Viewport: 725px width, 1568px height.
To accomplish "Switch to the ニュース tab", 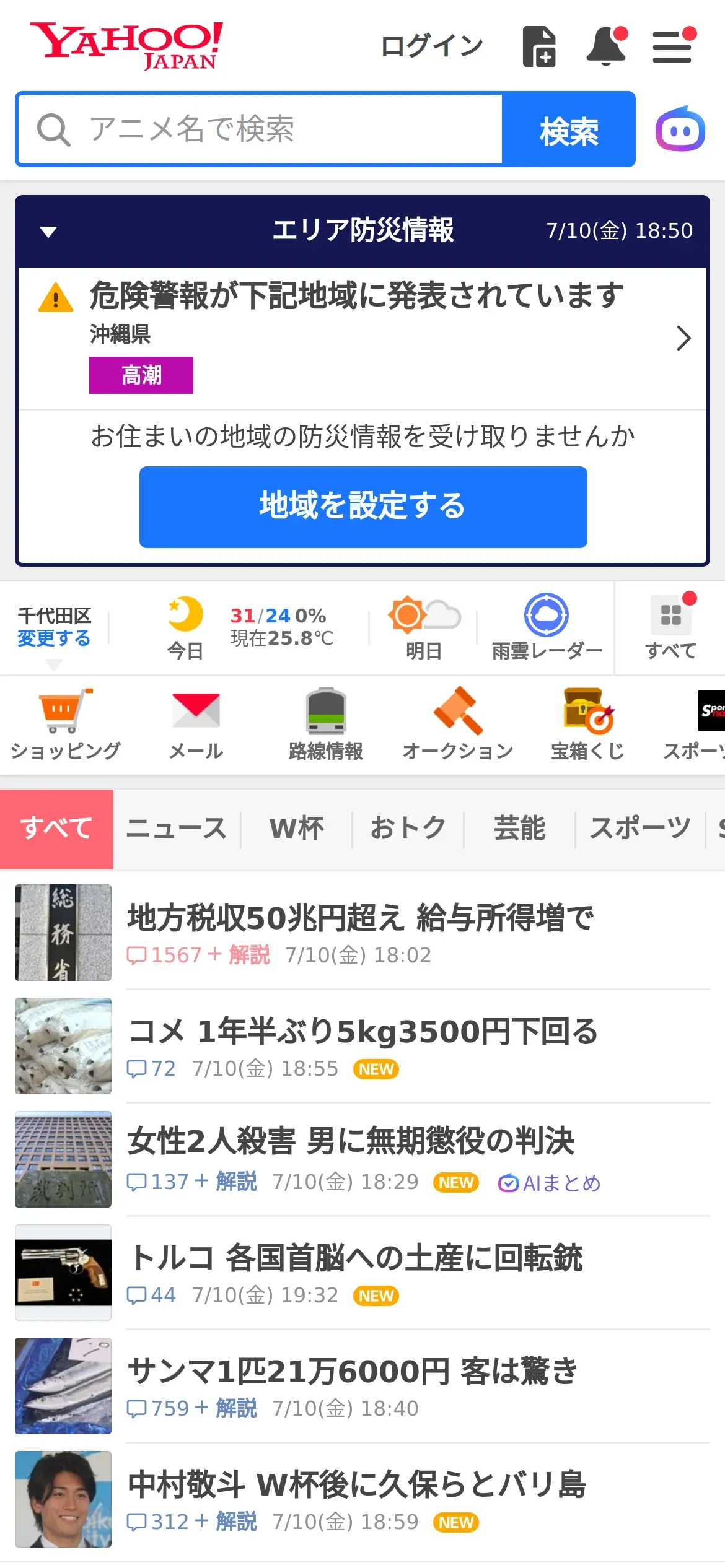I will pyautogui.click(x=177, y=829).
